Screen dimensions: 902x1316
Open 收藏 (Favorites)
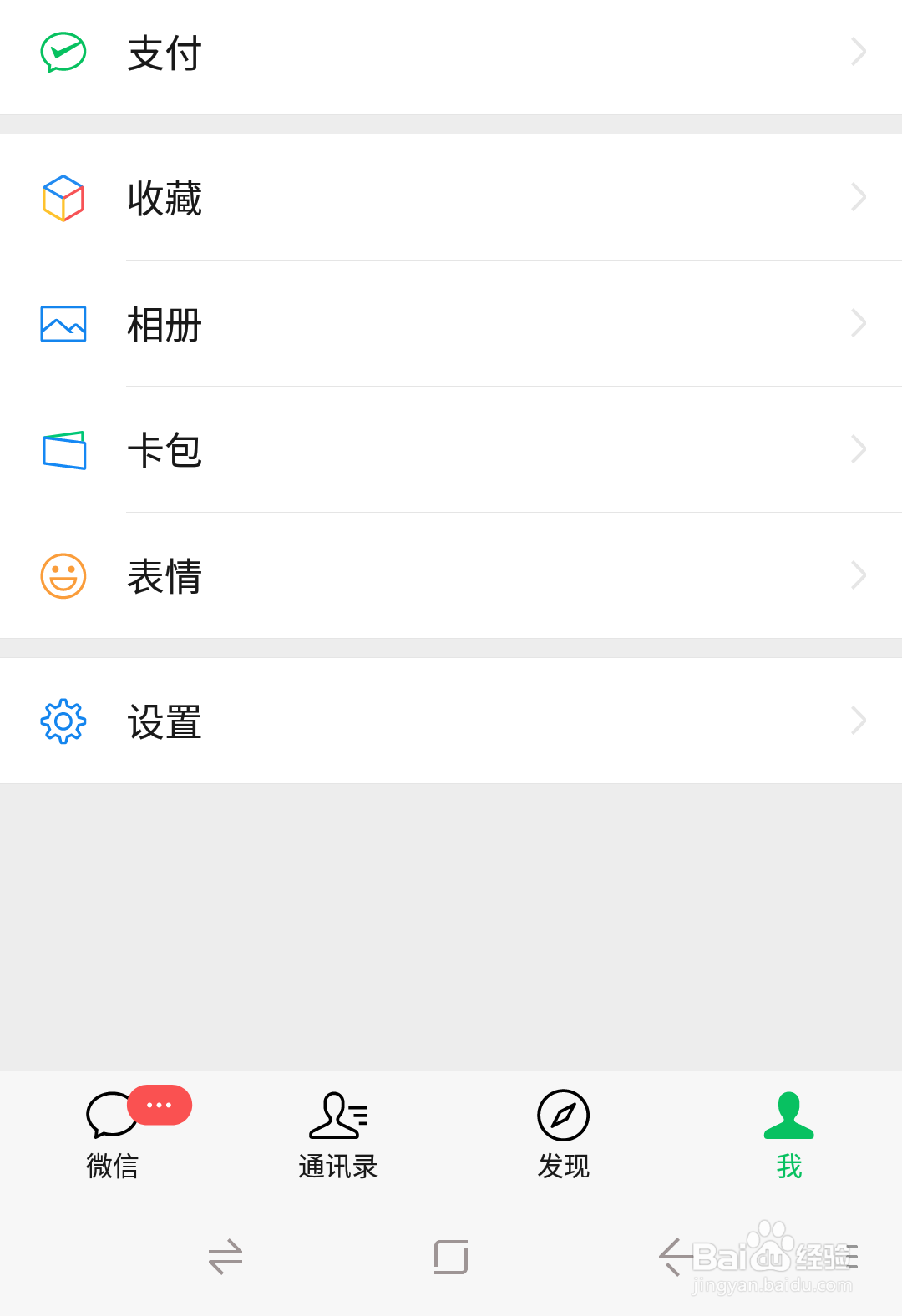451,198
